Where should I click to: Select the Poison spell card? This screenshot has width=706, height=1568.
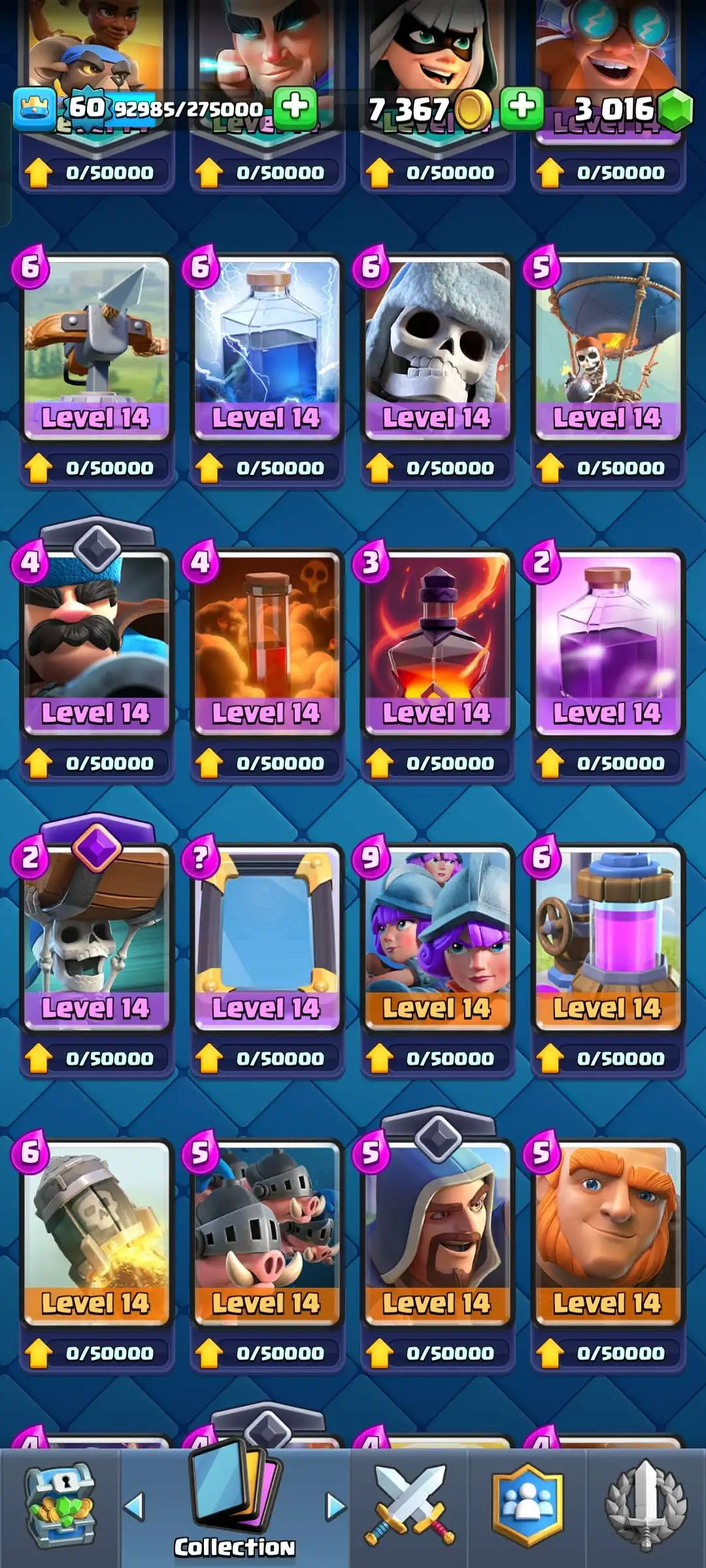267,640
